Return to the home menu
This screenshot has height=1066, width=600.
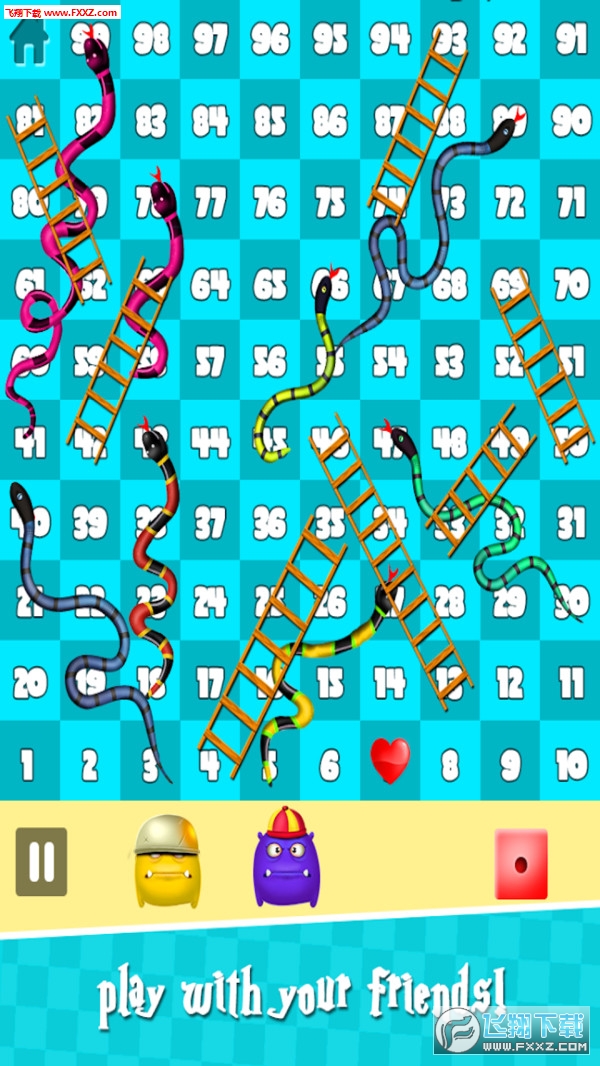click(29, 43)
